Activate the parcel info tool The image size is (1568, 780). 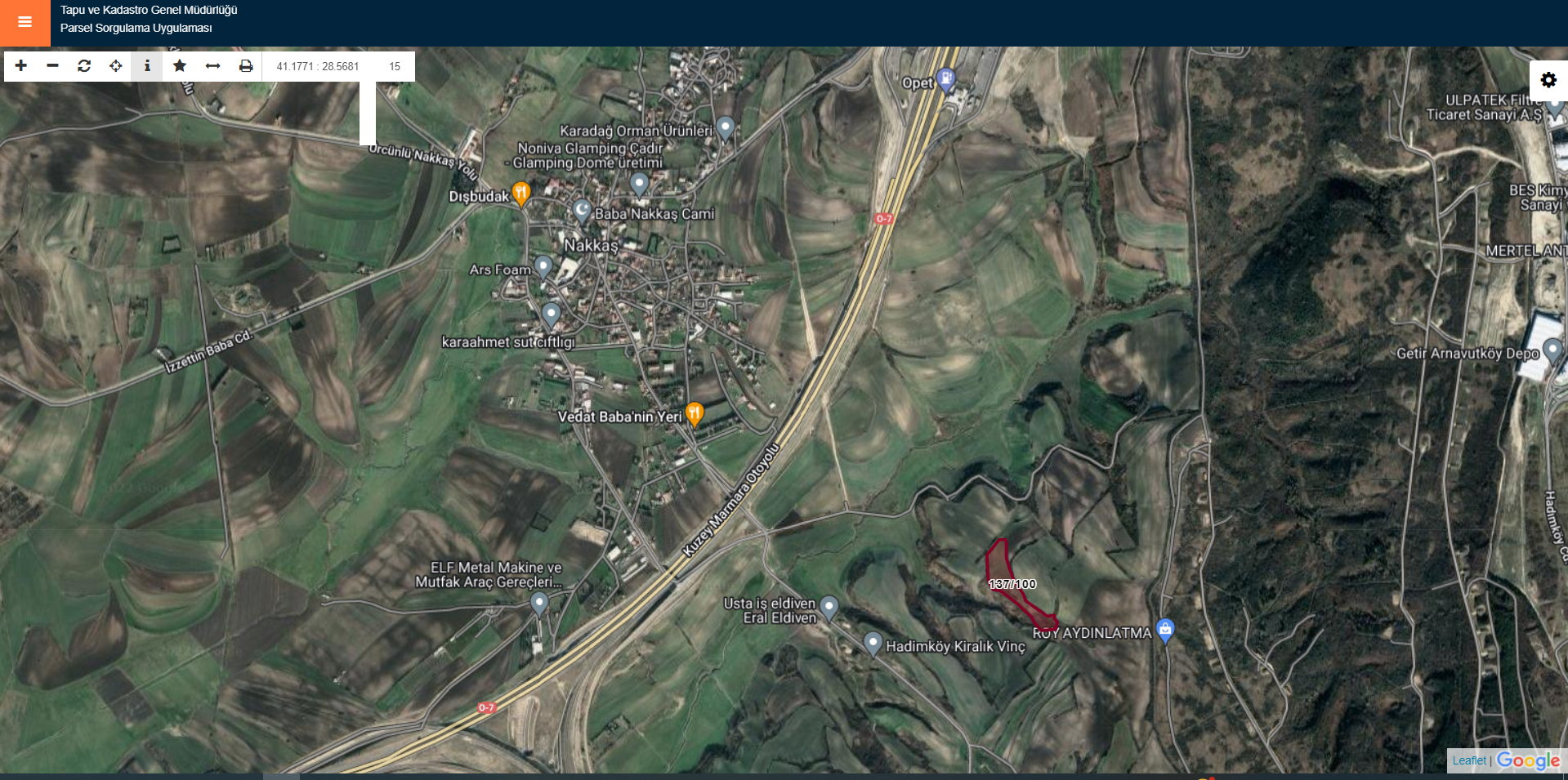pos(147,66)
